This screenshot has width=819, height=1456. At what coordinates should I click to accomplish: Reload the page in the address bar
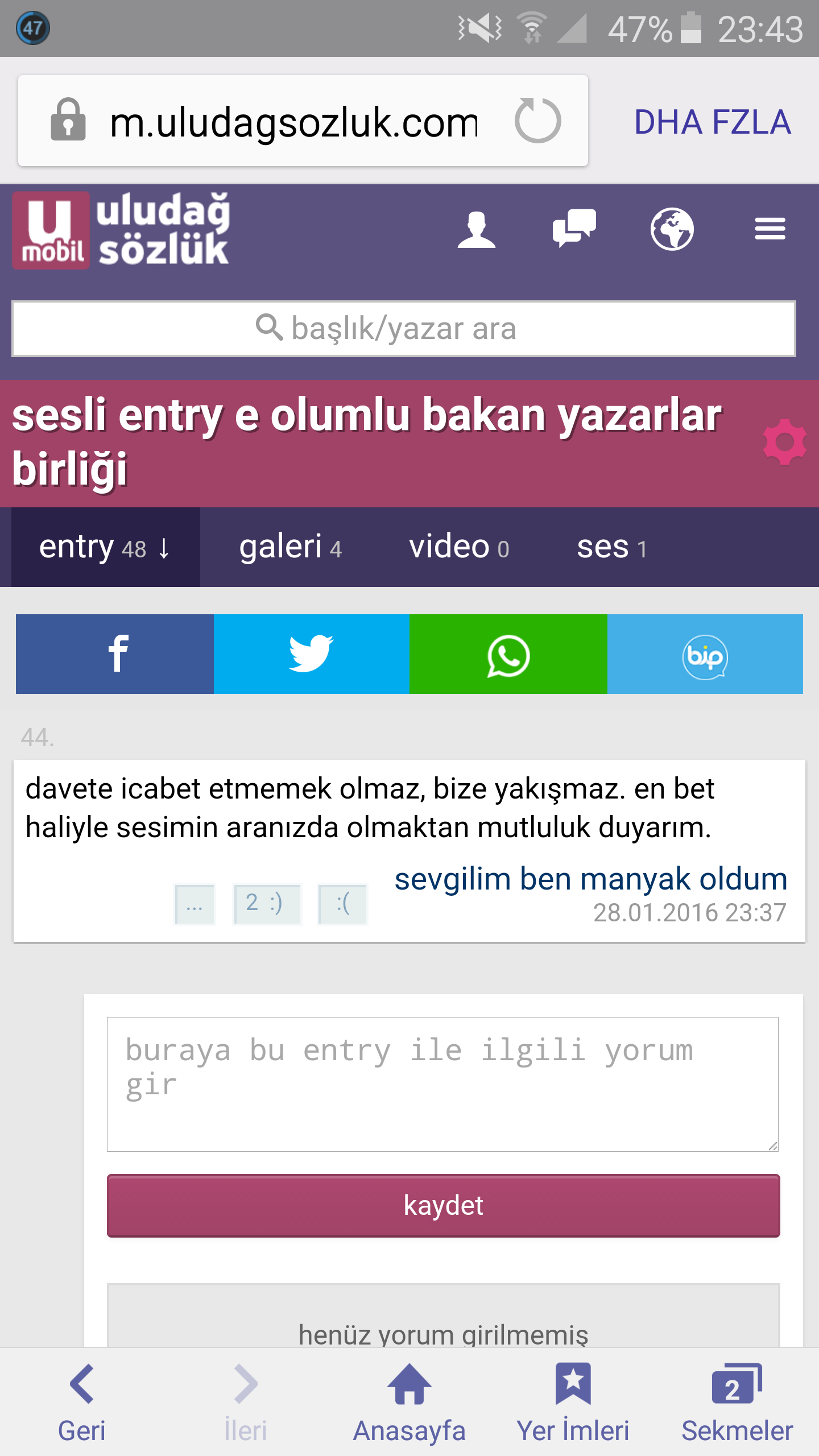(537, 121)
